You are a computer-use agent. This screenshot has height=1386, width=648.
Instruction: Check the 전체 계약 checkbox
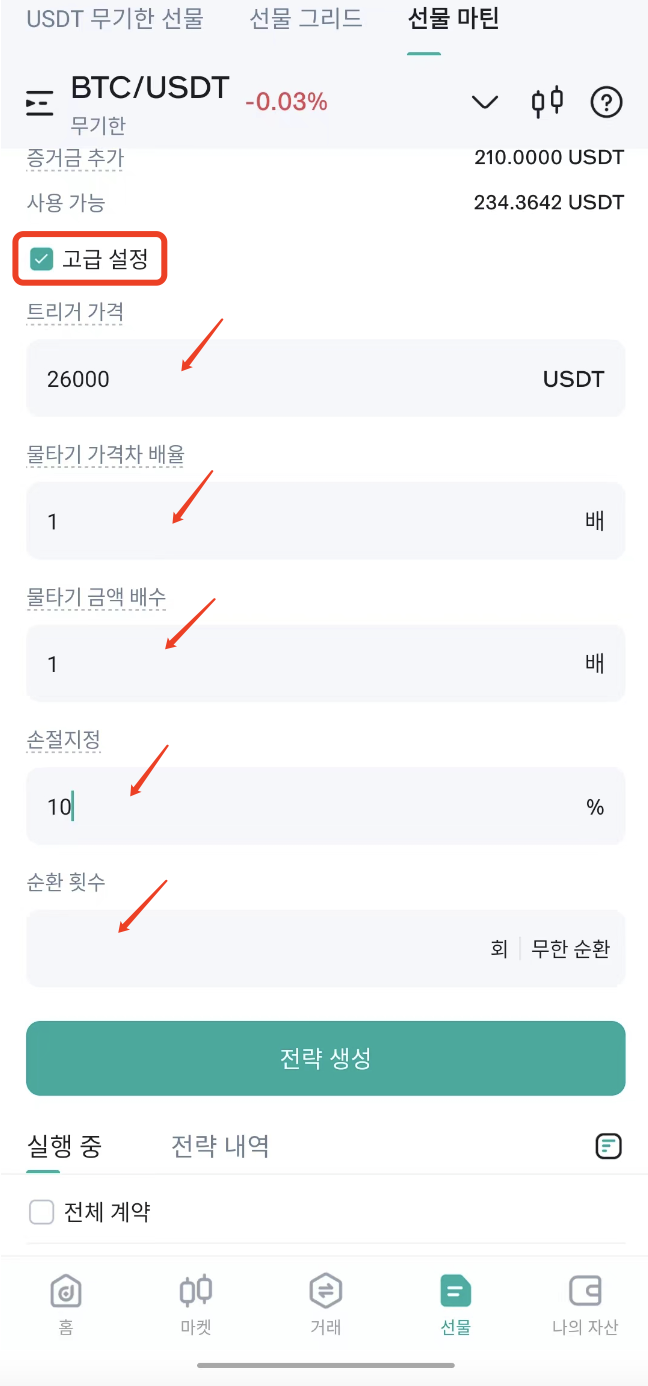(x=41, y=1213)
